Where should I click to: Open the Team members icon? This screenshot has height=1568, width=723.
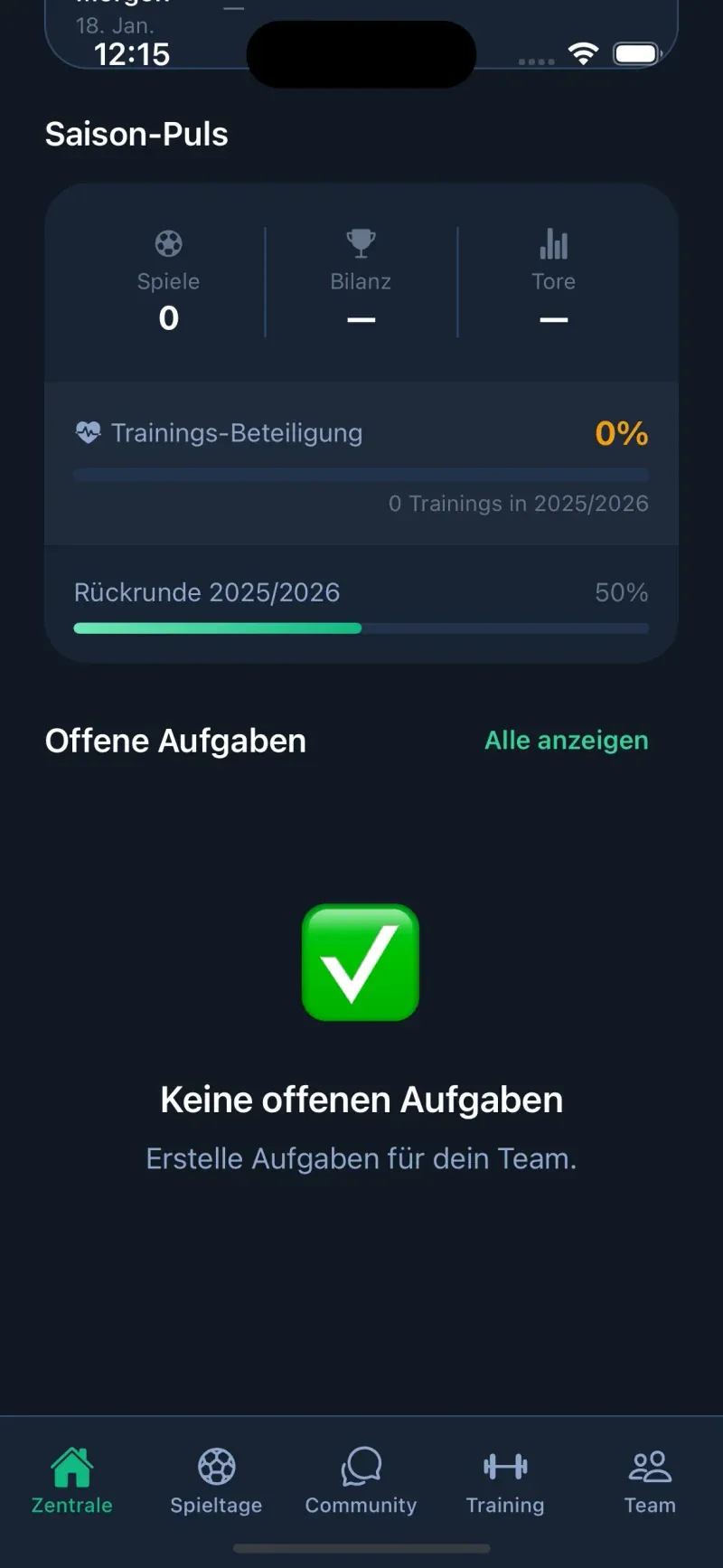coord(649,1466)
